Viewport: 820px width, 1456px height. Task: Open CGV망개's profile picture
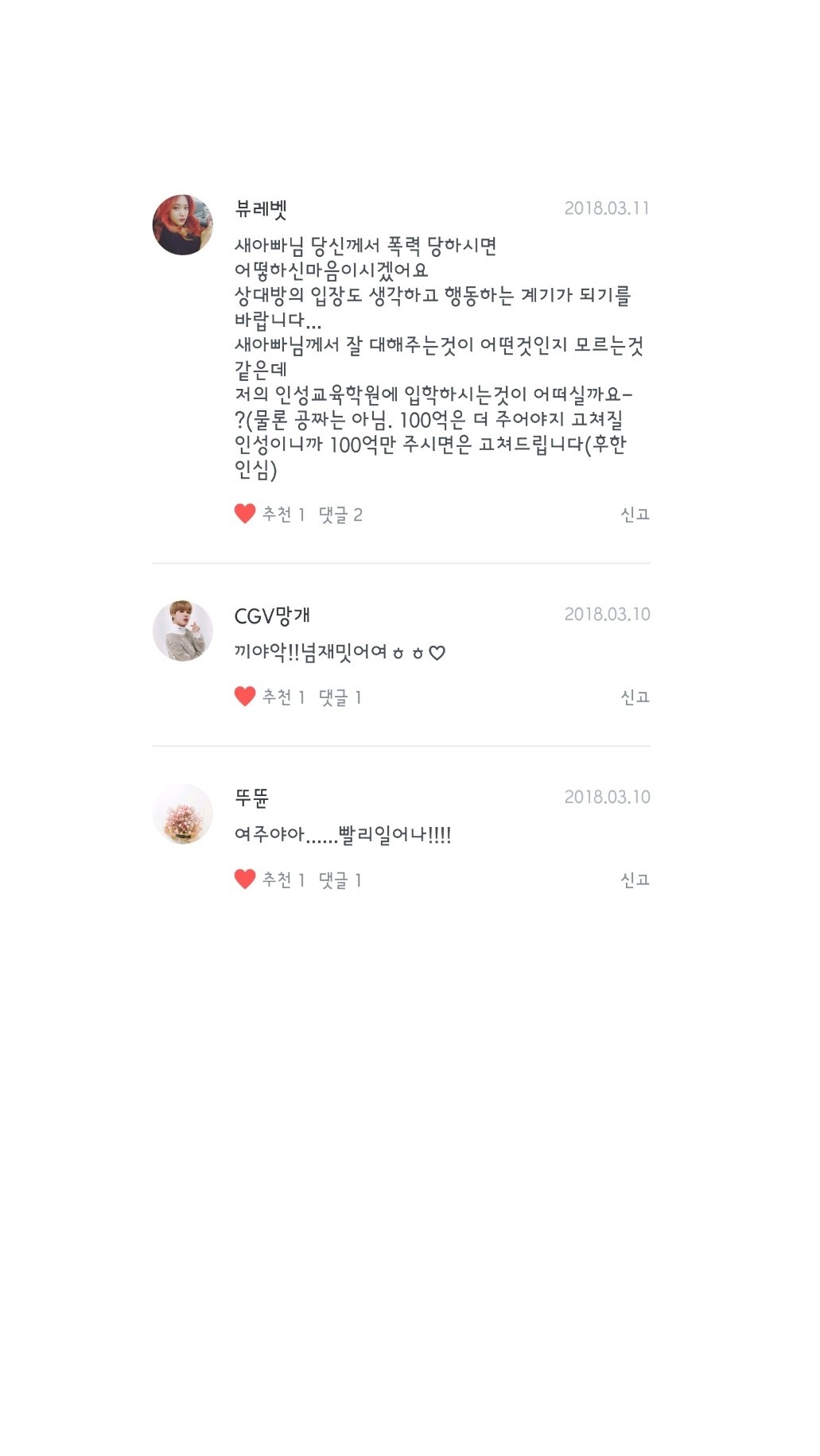(183, 631)
